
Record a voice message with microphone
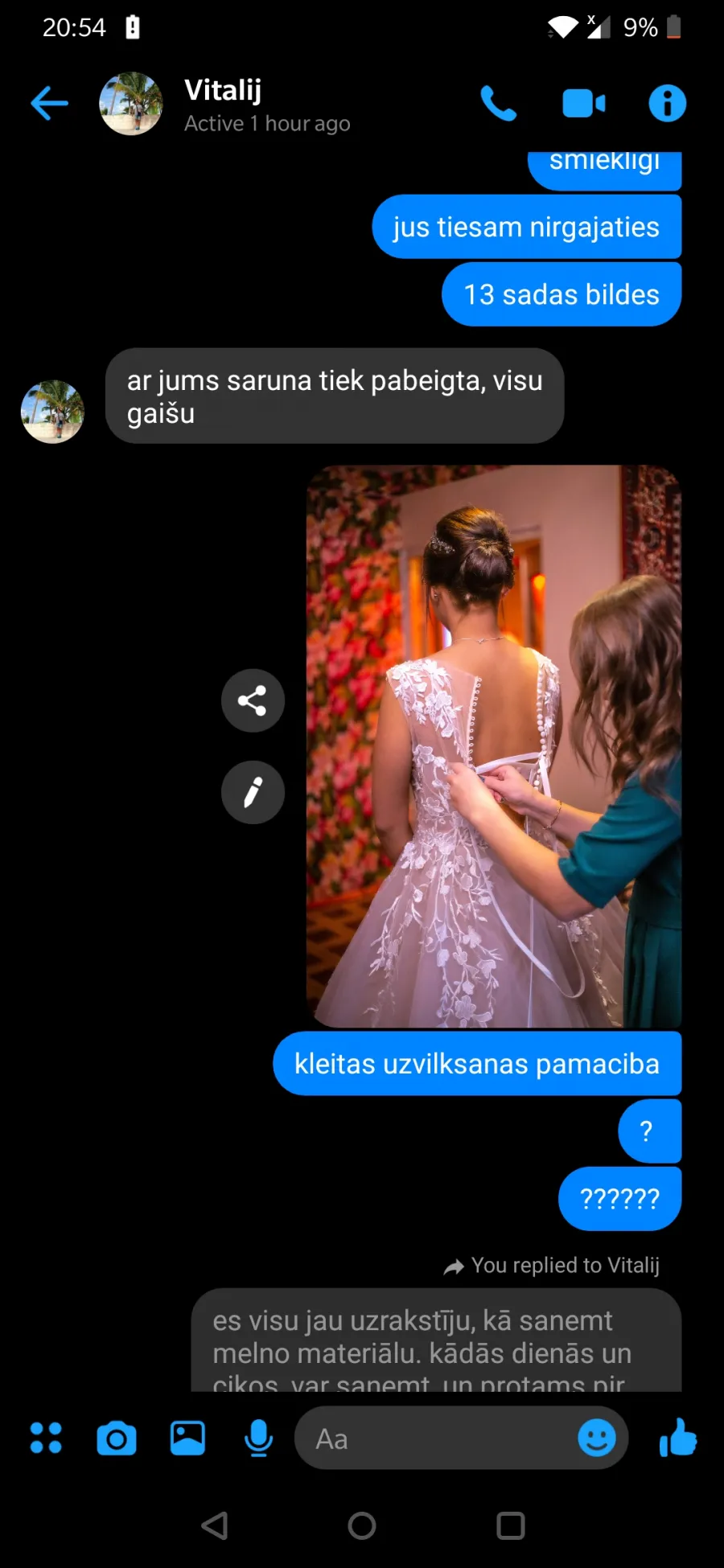pos(258,1438)
